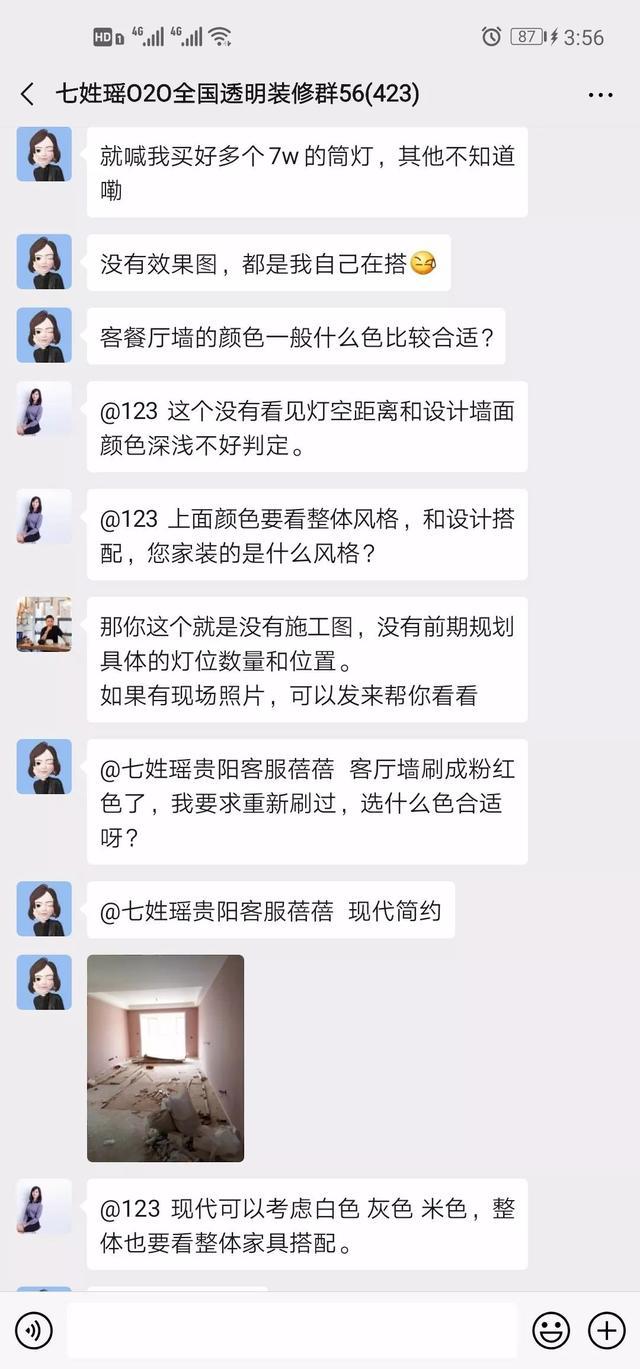Image resolution: width=640 pixels, height=1369 pixels.
Task: Go back from the group chat
Action: 27,95
